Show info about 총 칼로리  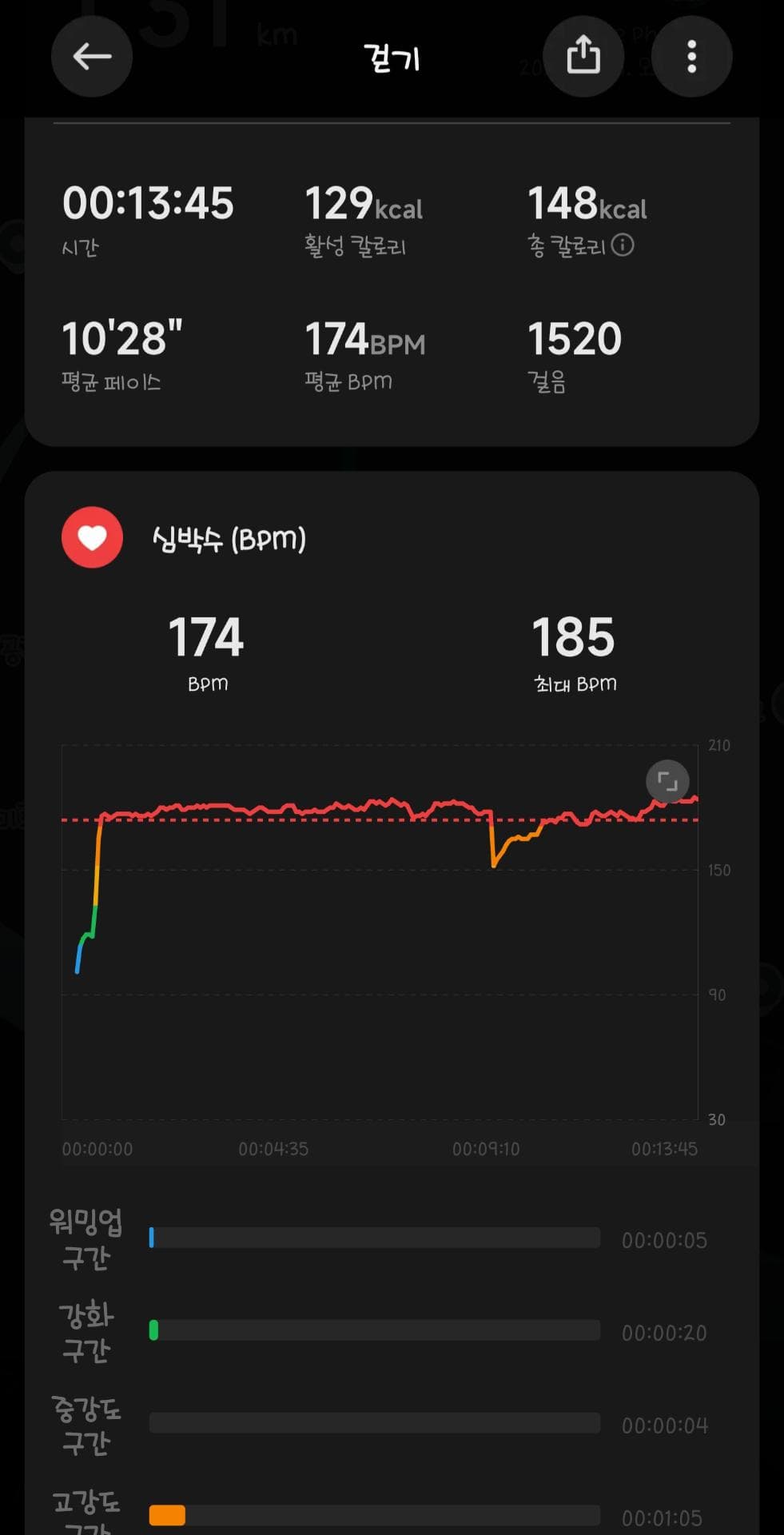tap(623, 245)
